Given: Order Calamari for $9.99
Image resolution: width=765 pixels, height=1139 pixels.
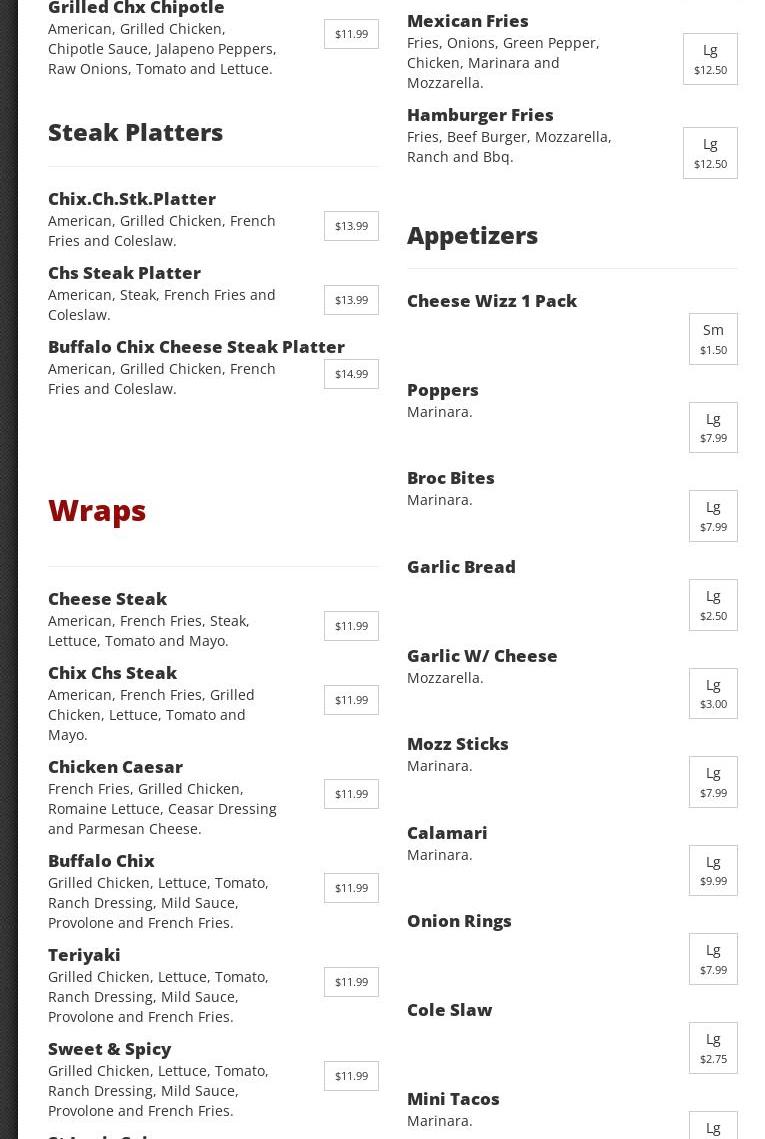Looking at the screenshot, I should [x=713, y=871].
